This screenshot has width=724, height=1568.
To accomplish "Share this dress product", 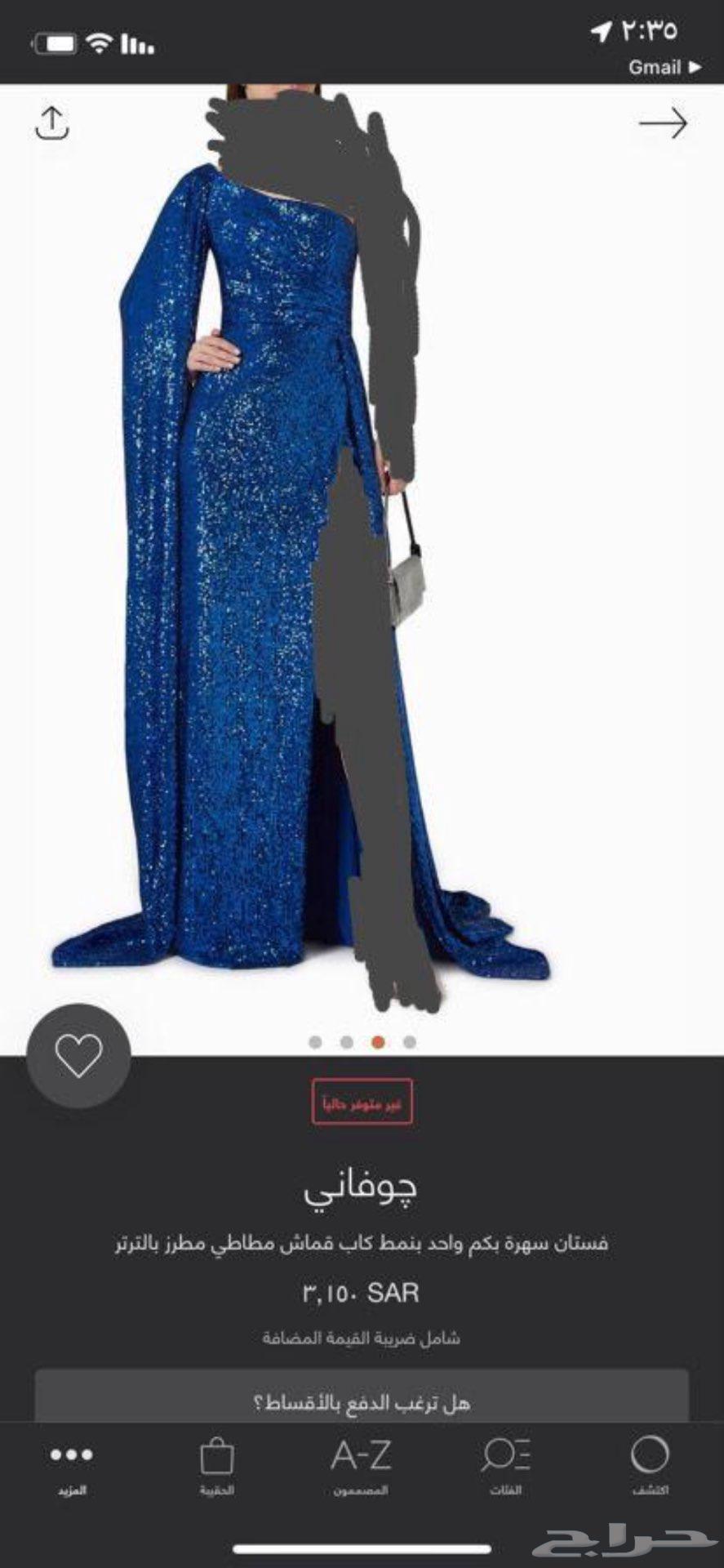I will coord(52,123).
